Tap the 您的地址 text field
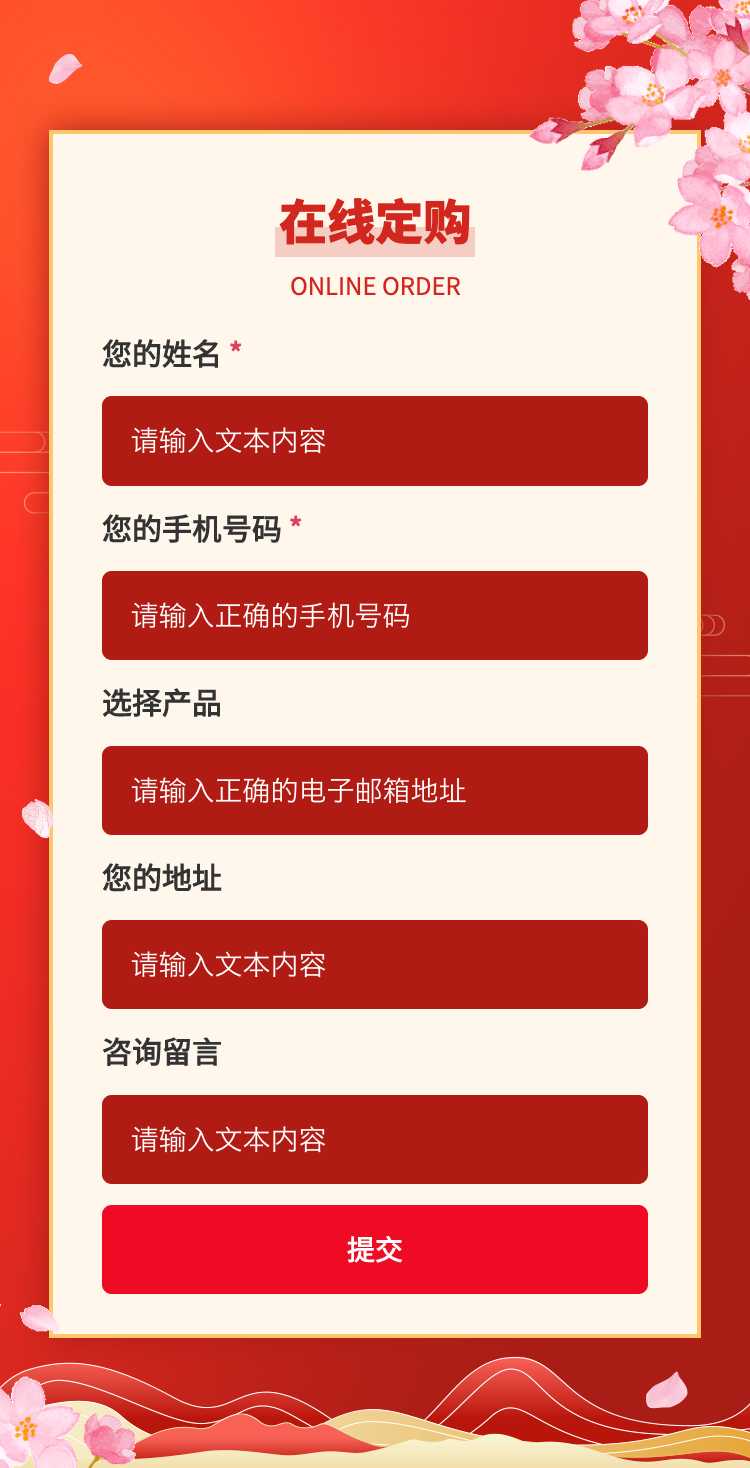 (374, 964)
